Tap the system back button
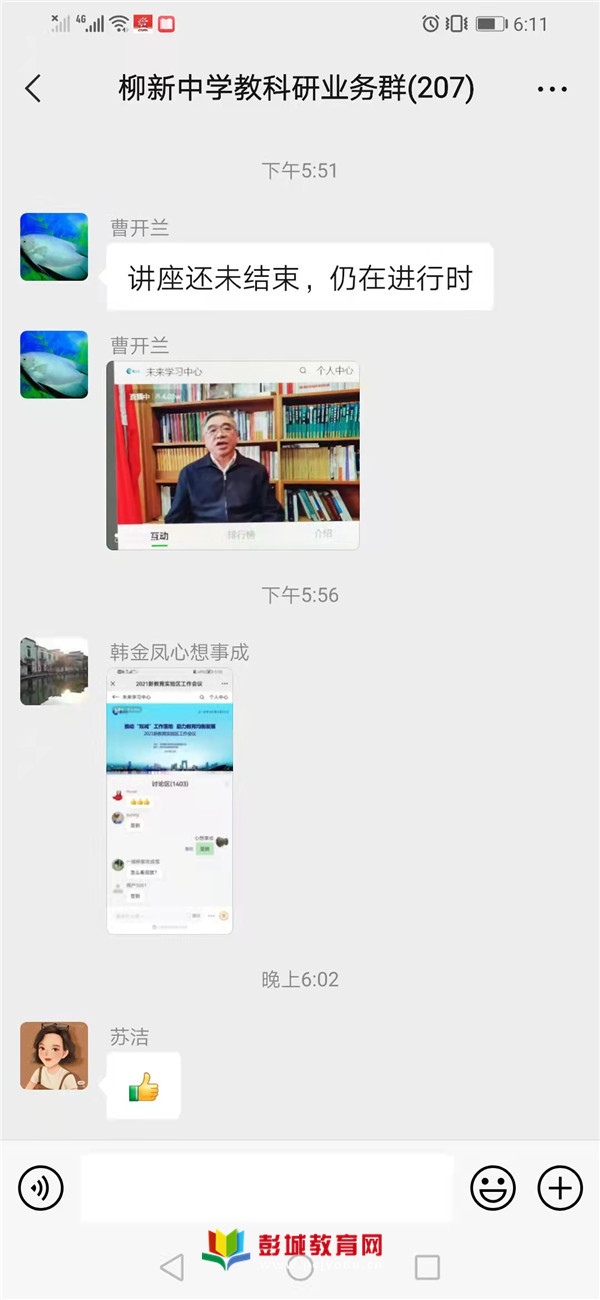Screen dimensions: 600x1300 [172, 1268]
